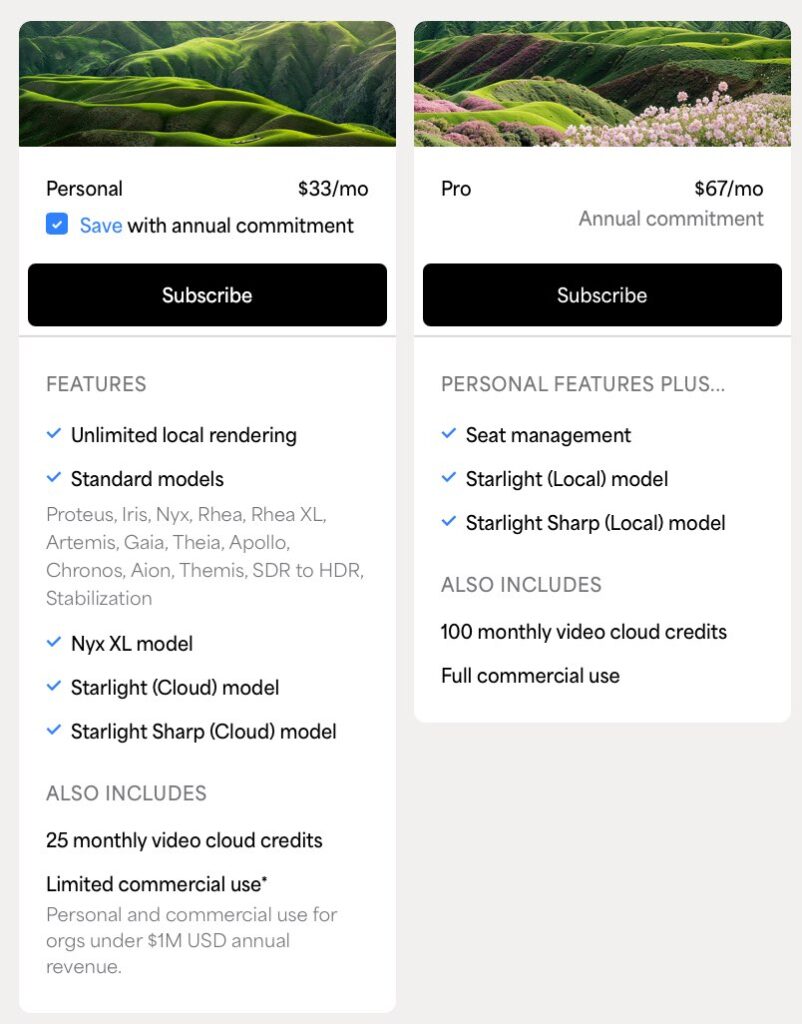The image size is (802, 1024).
Task: Click the checkmark next to Starlight (Cloud) model
Action: pos(54,687)
